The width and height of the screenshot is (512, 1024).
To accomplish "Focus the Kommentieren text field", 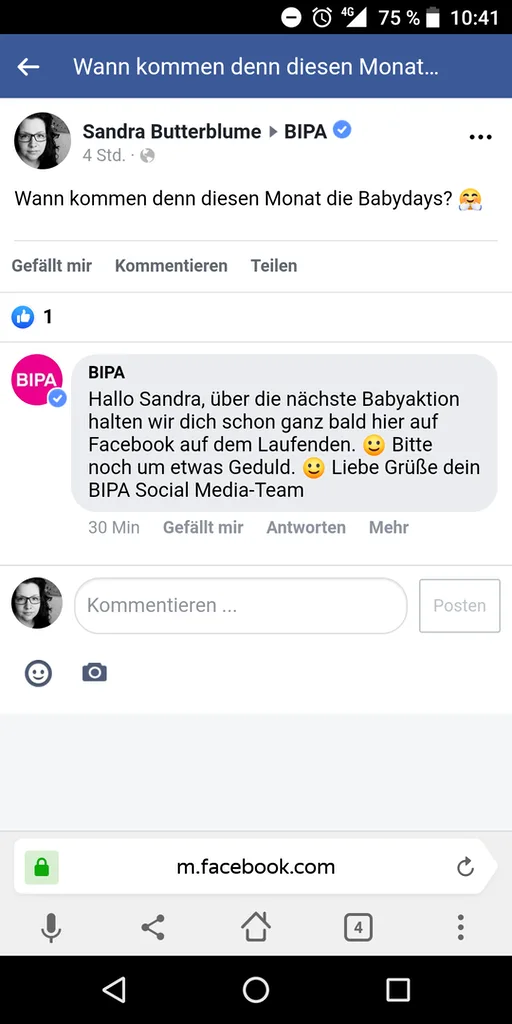I will (x=240, y=605).
